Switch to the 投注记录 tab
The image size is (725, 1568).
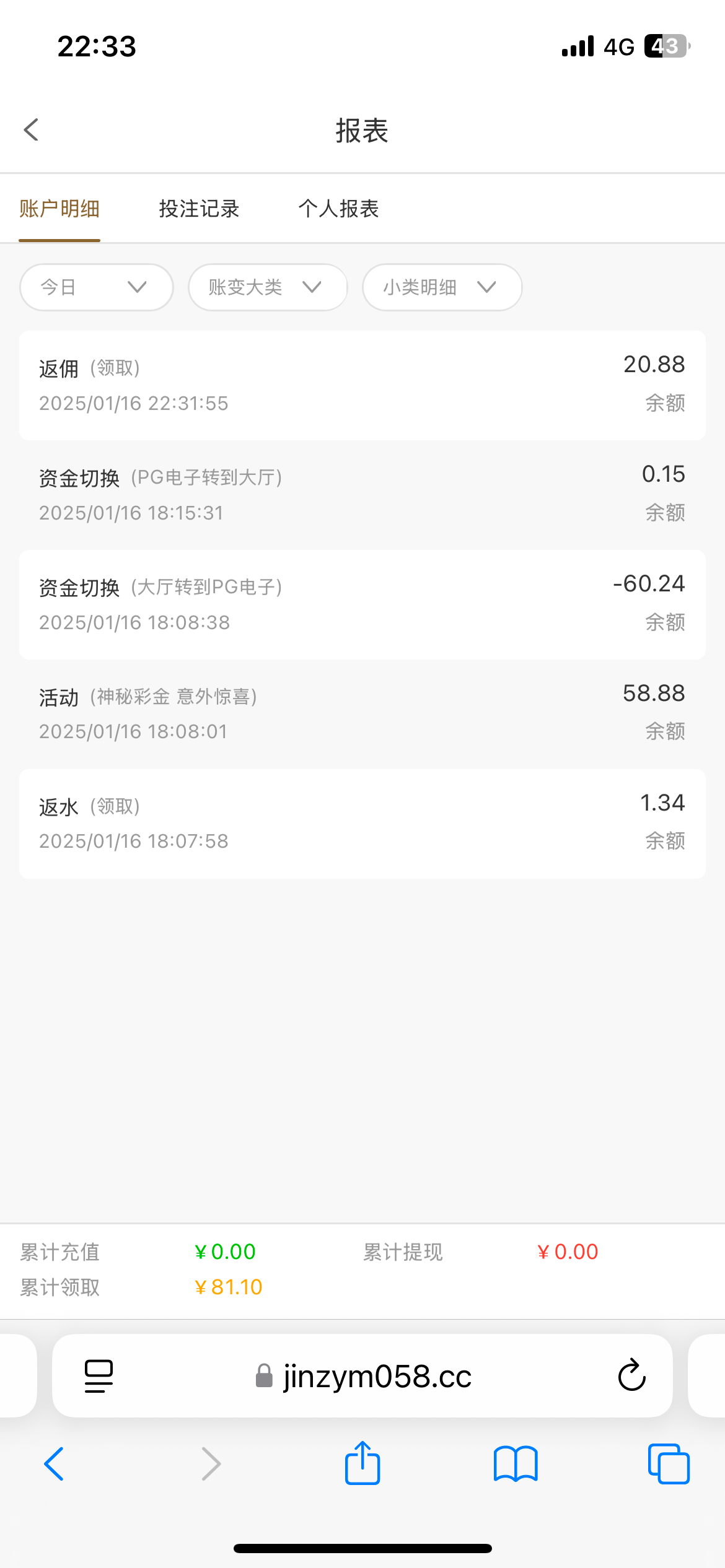click(x=199, y=209)
